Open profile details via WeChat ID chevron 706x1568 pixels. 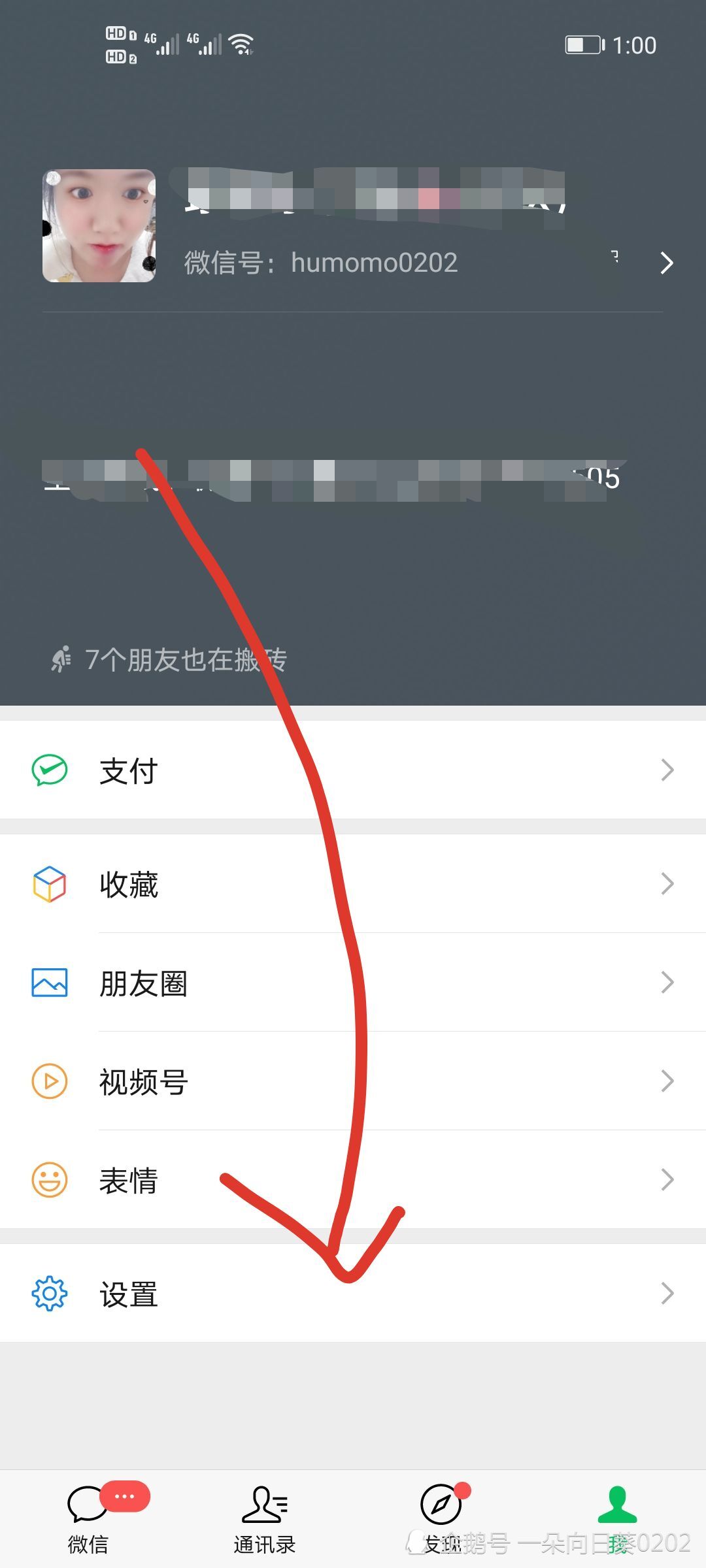666,263
